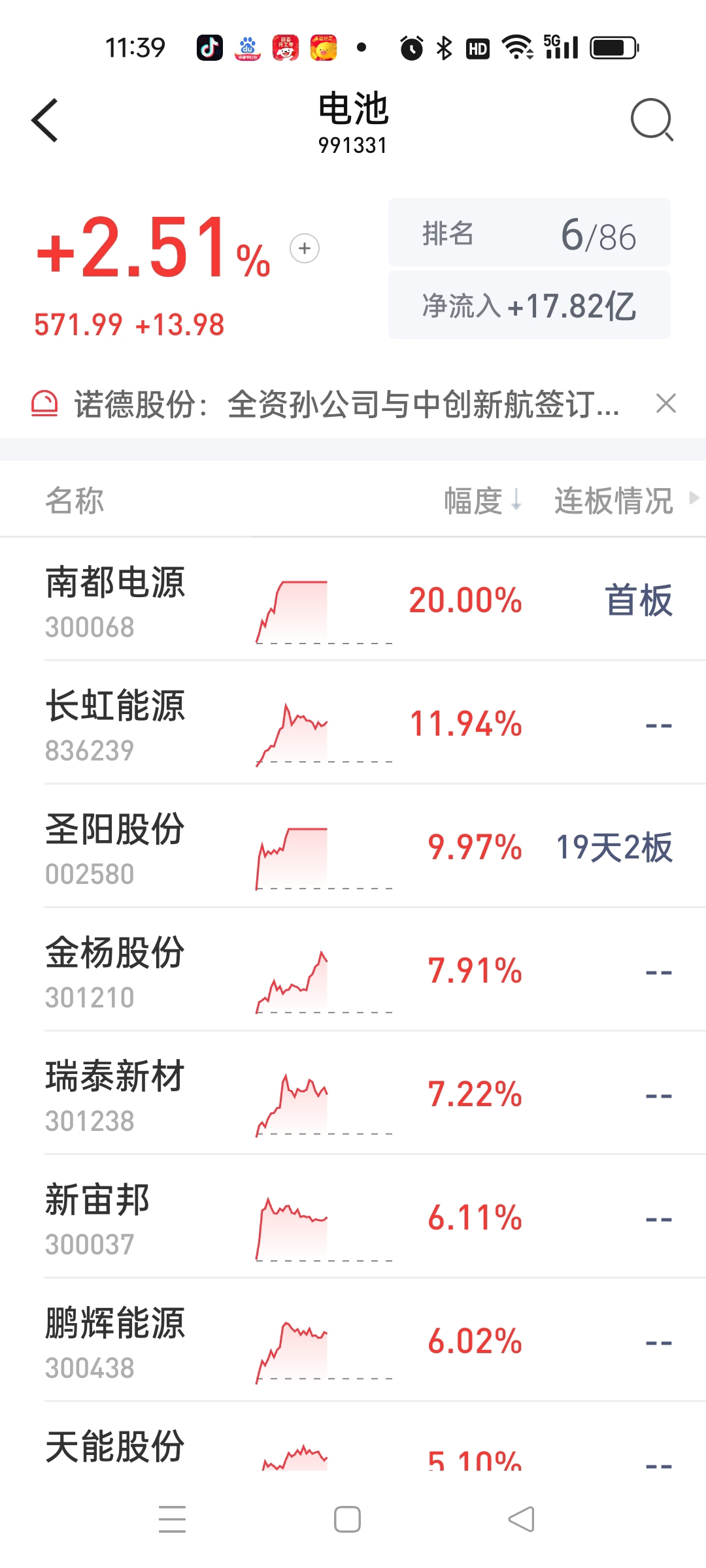Open stock 瑞泰新材 301238

pyautogui.click(x=353, y=1094)
